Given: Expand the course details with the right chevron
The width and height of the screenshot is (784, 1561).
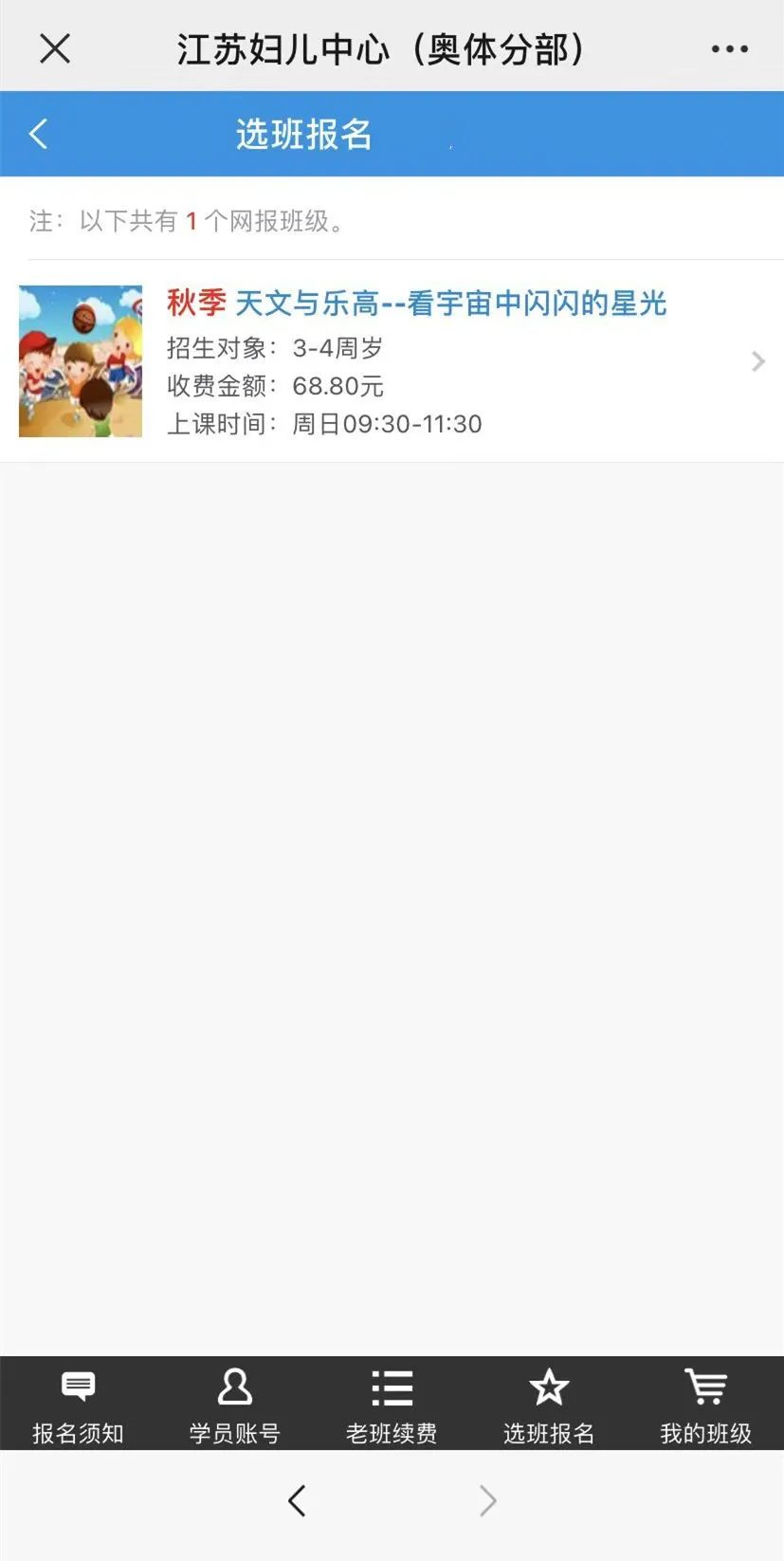Looking at the screenshot, I should [756, 361].
